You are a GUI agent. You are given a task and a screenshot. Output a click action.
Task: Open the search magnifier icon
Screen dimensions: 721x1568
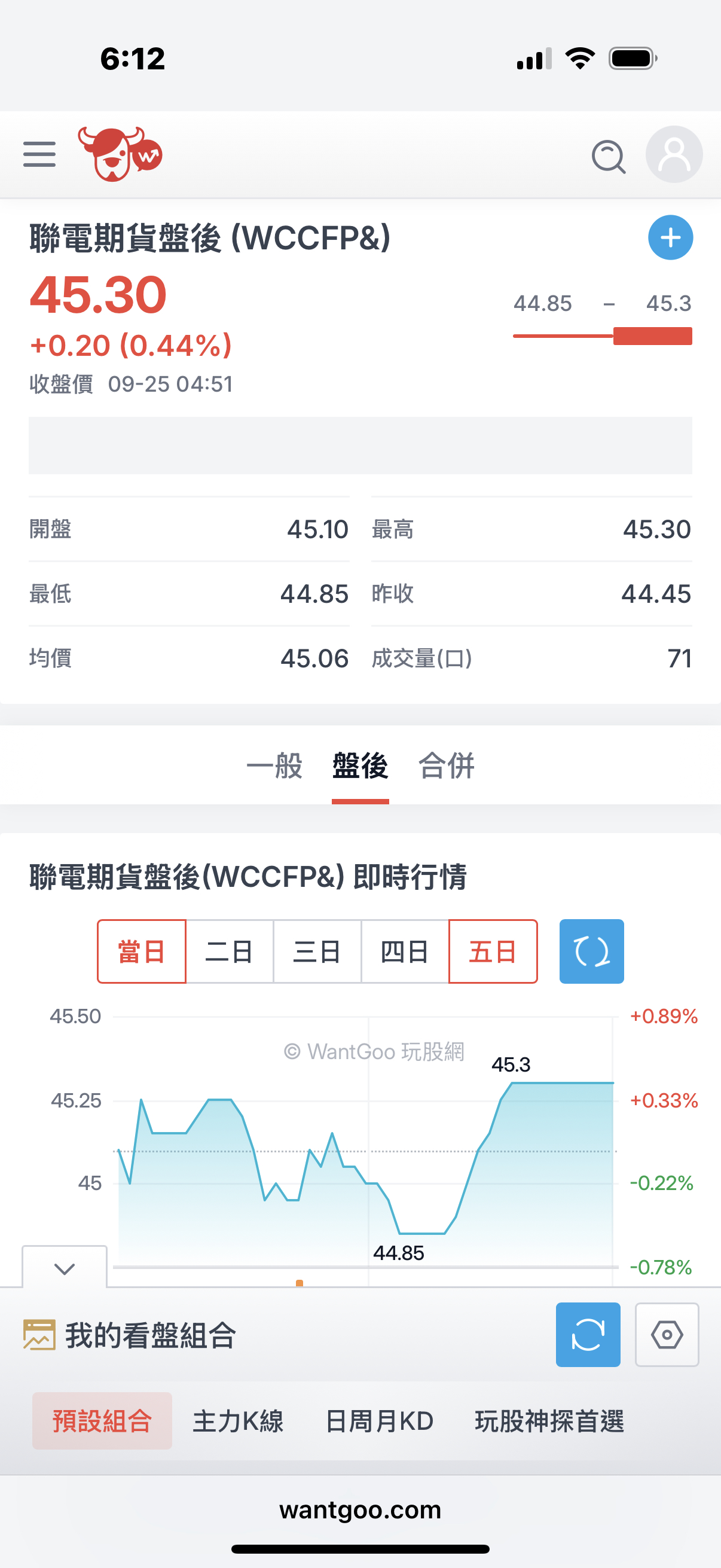pyautogui.click(x=609, y=157)
